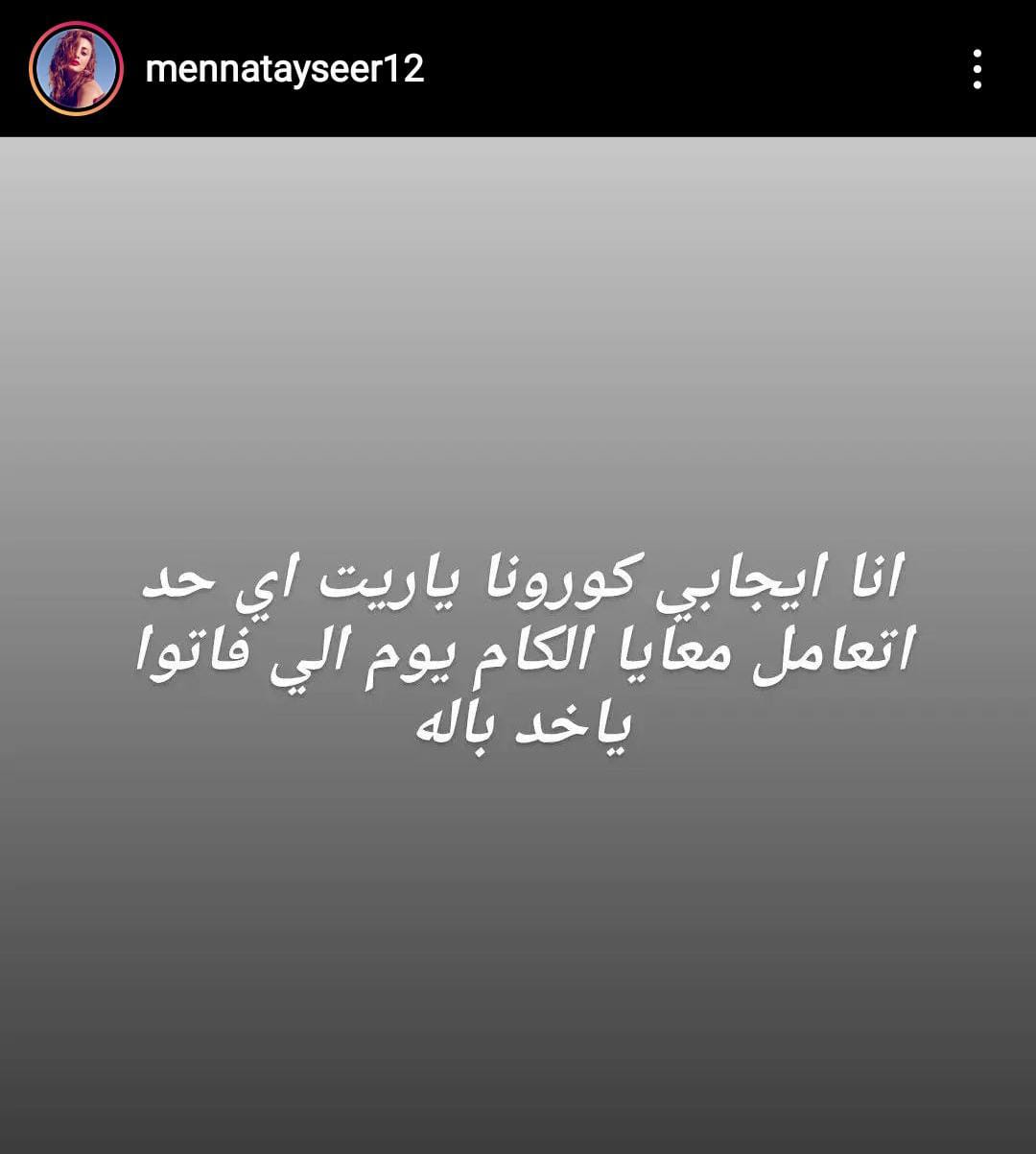This screenshot has height=1154, width=1036.
Task: Open mennatayseer12's profile picture
Action: pos(76,69)
